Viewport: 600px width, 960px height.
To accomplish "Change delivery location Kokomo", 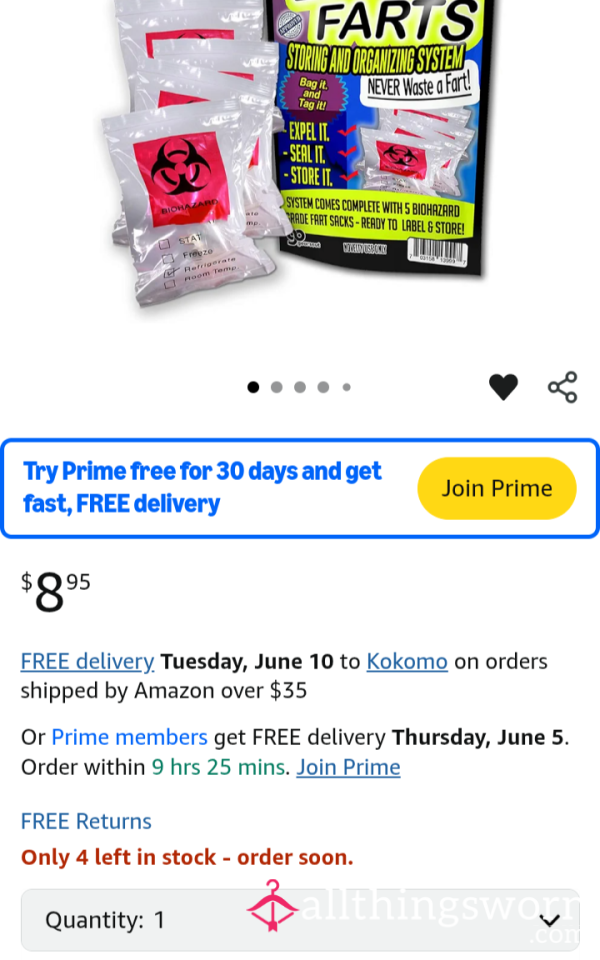I will coord(407,661).
